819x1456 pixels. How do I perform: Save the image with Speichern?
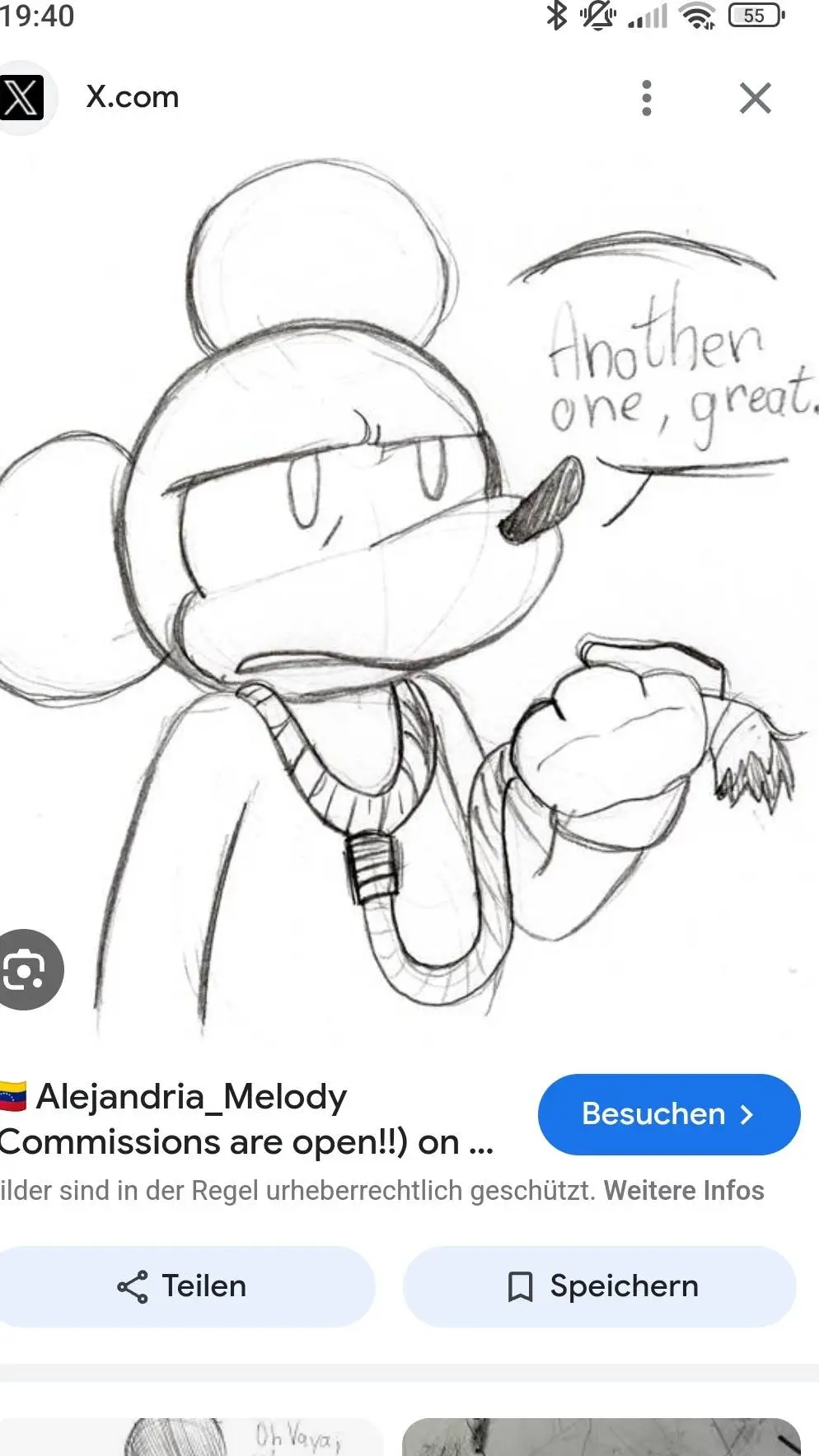pyautogui.click(x=600, y=1286)
